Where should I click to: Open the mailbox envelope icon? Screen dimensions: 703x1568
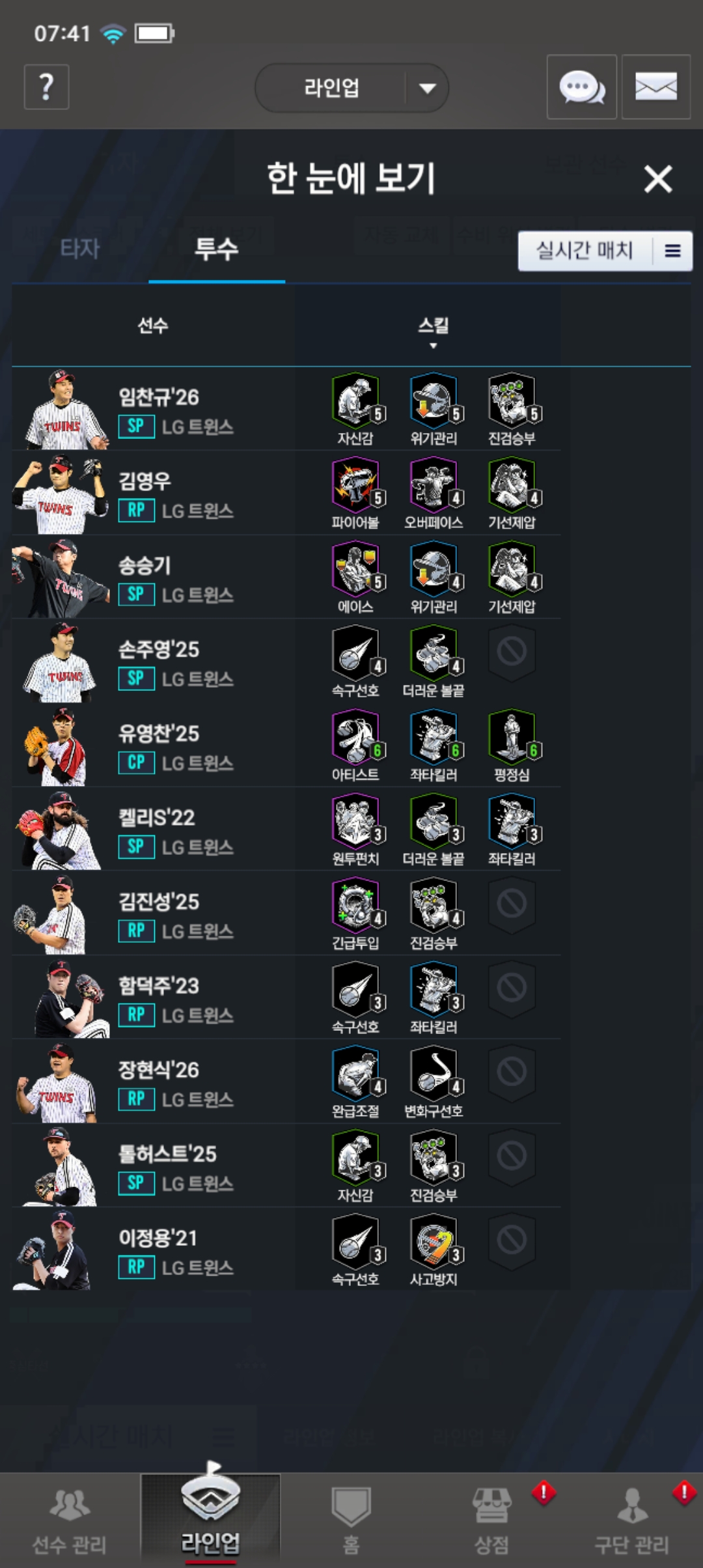pyautogui.click(x=655, y=87)
